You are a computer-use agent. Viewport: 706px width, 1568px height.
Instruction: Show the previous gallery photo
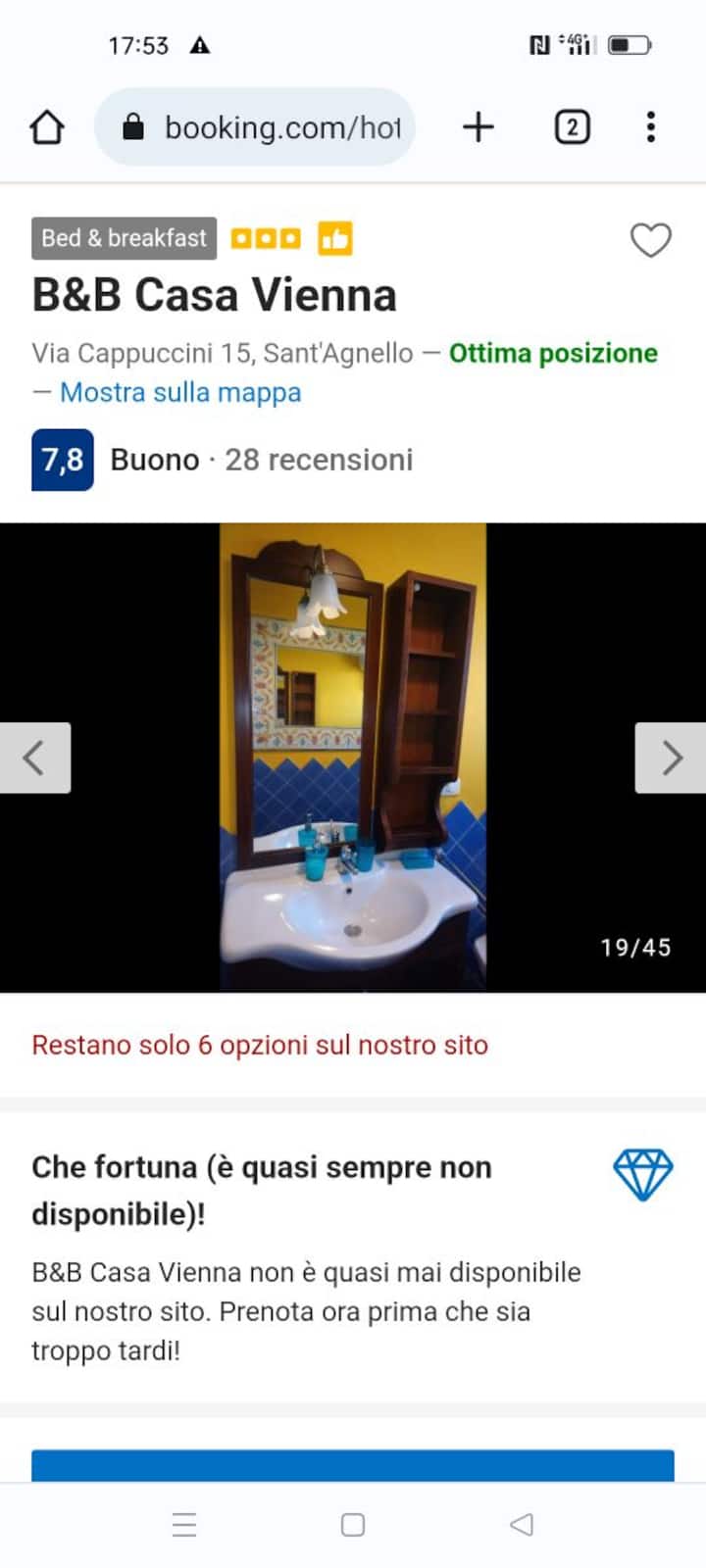point(34,758)
